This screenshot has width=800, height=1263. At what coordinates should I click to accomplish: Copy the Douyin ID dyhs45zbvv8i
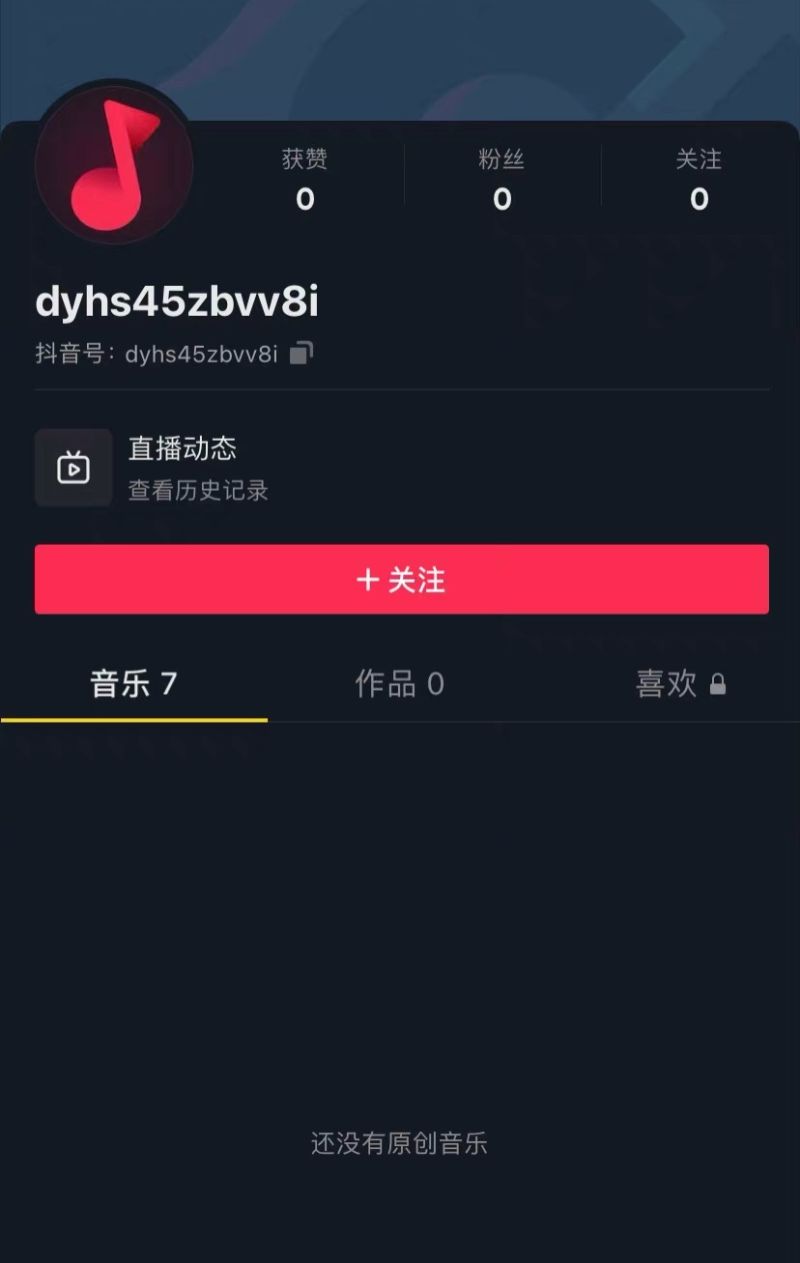301,353
